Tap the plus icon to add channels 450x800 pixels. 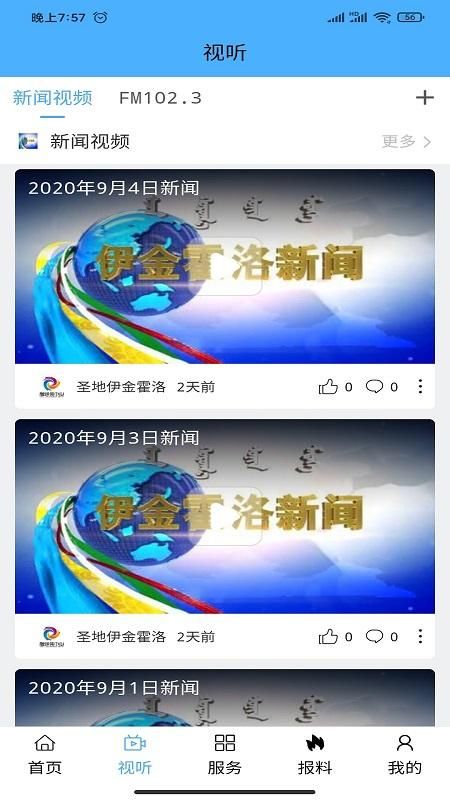pos(424,97)
